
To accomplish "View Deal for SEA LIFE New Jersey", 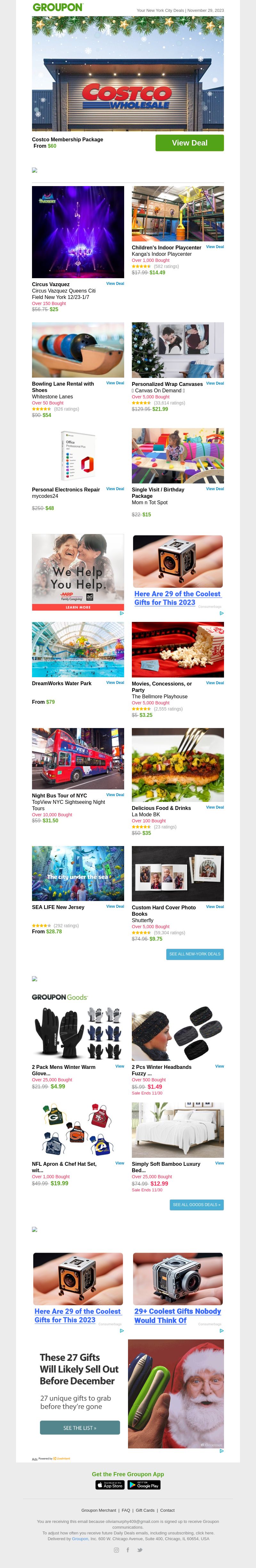I will [x=115, y=907].
